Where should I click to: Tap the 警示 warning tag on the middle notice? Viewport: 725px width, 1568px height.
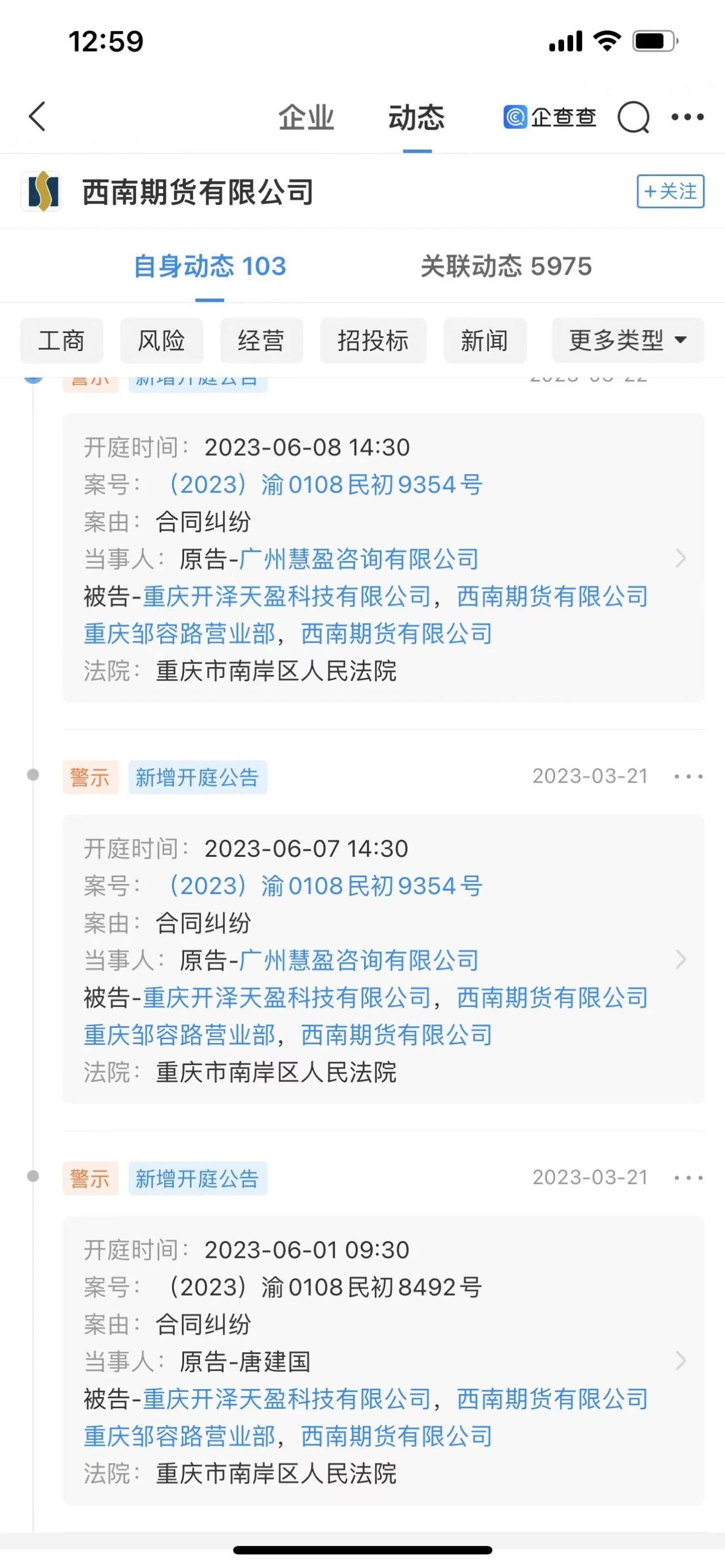point(90,776)
